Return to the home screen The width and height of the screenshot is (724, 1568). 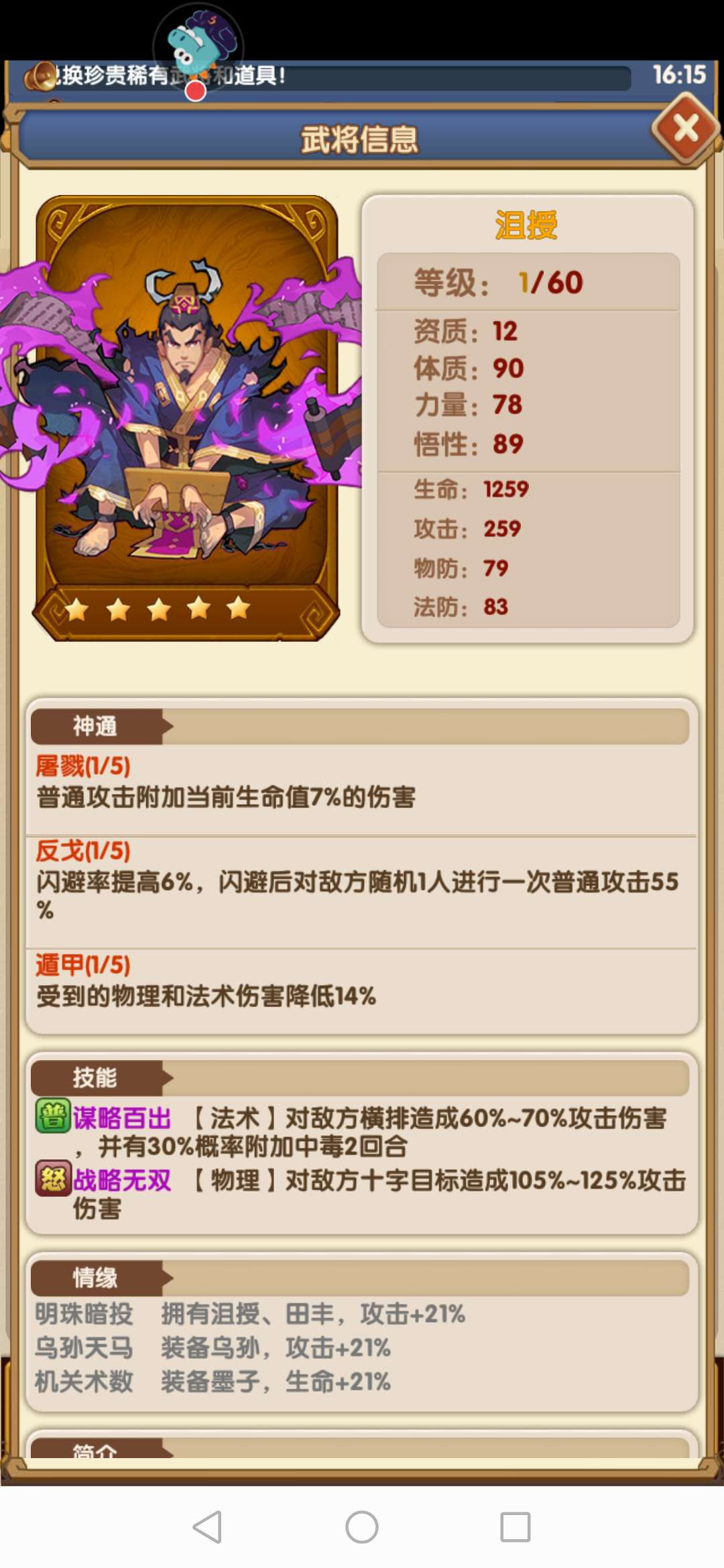pos(362,1527)
